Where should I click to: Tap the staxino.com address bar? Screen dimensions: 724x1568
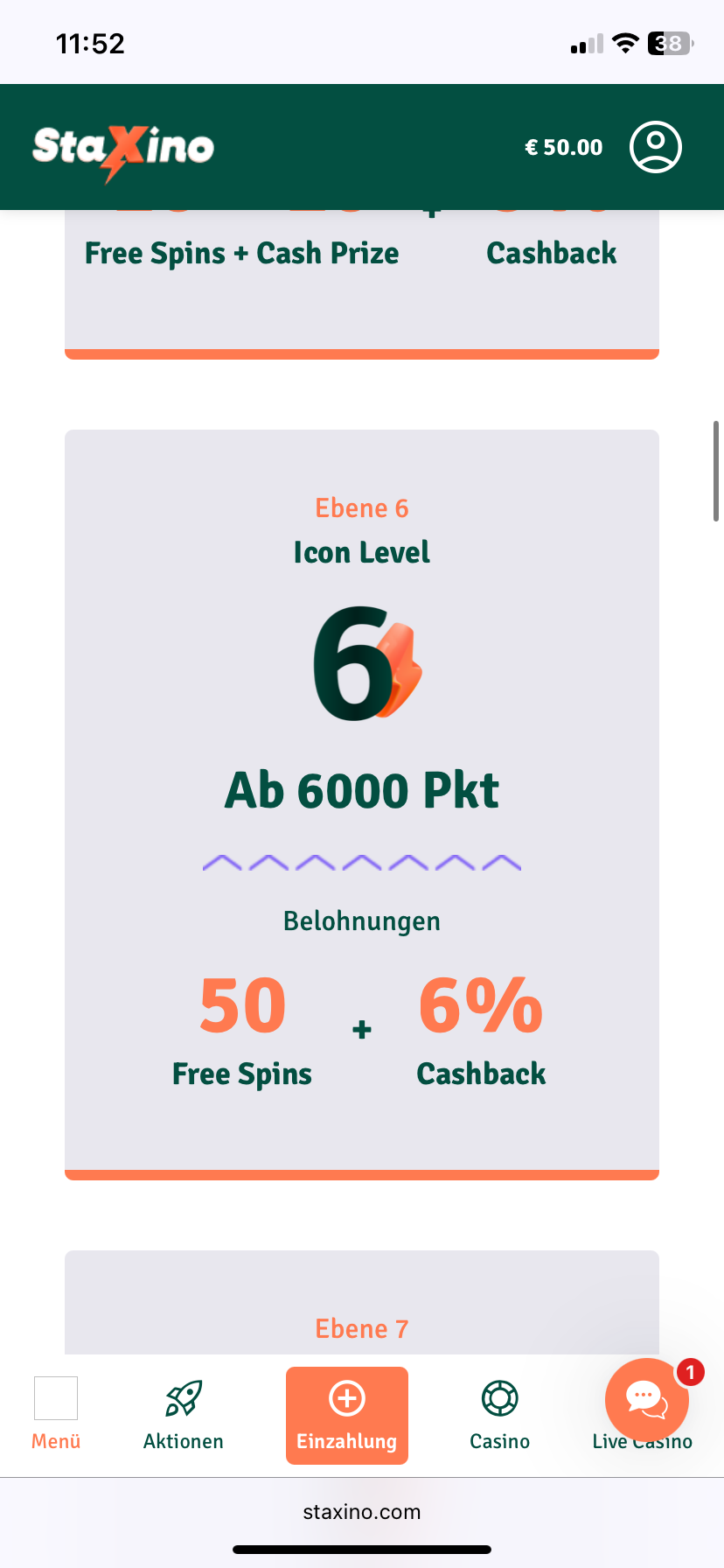tap(362, 1512)
